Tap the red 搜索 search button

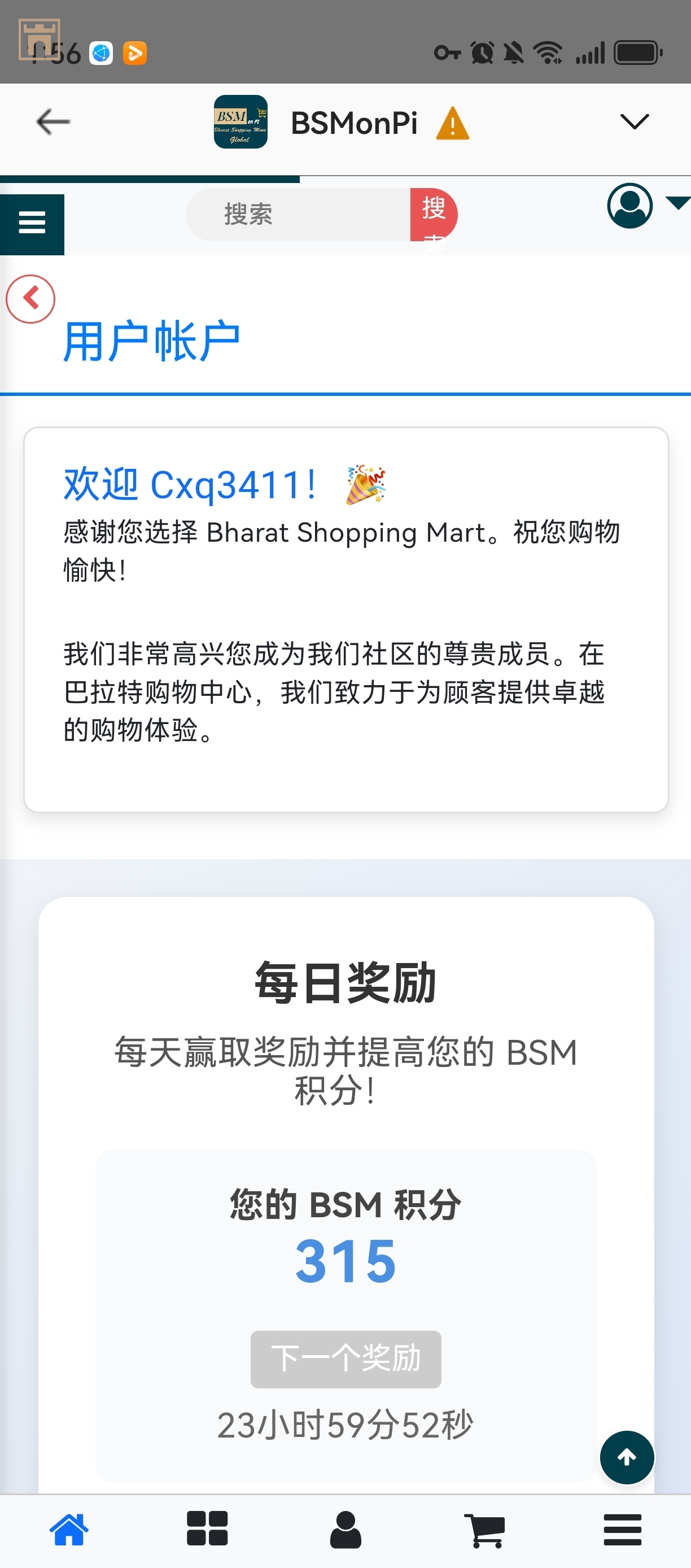click(434, 215)
